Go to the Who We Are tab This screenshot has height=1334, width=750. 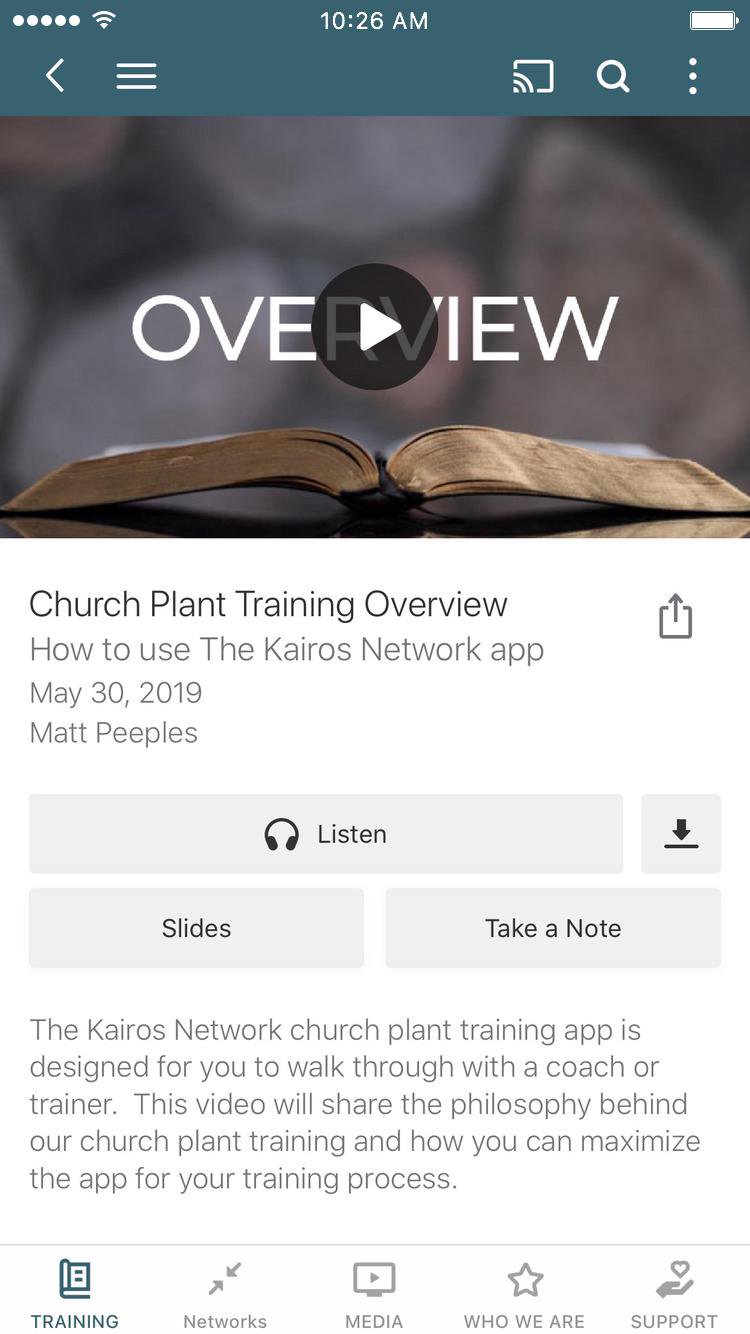tap(524, 1293)
